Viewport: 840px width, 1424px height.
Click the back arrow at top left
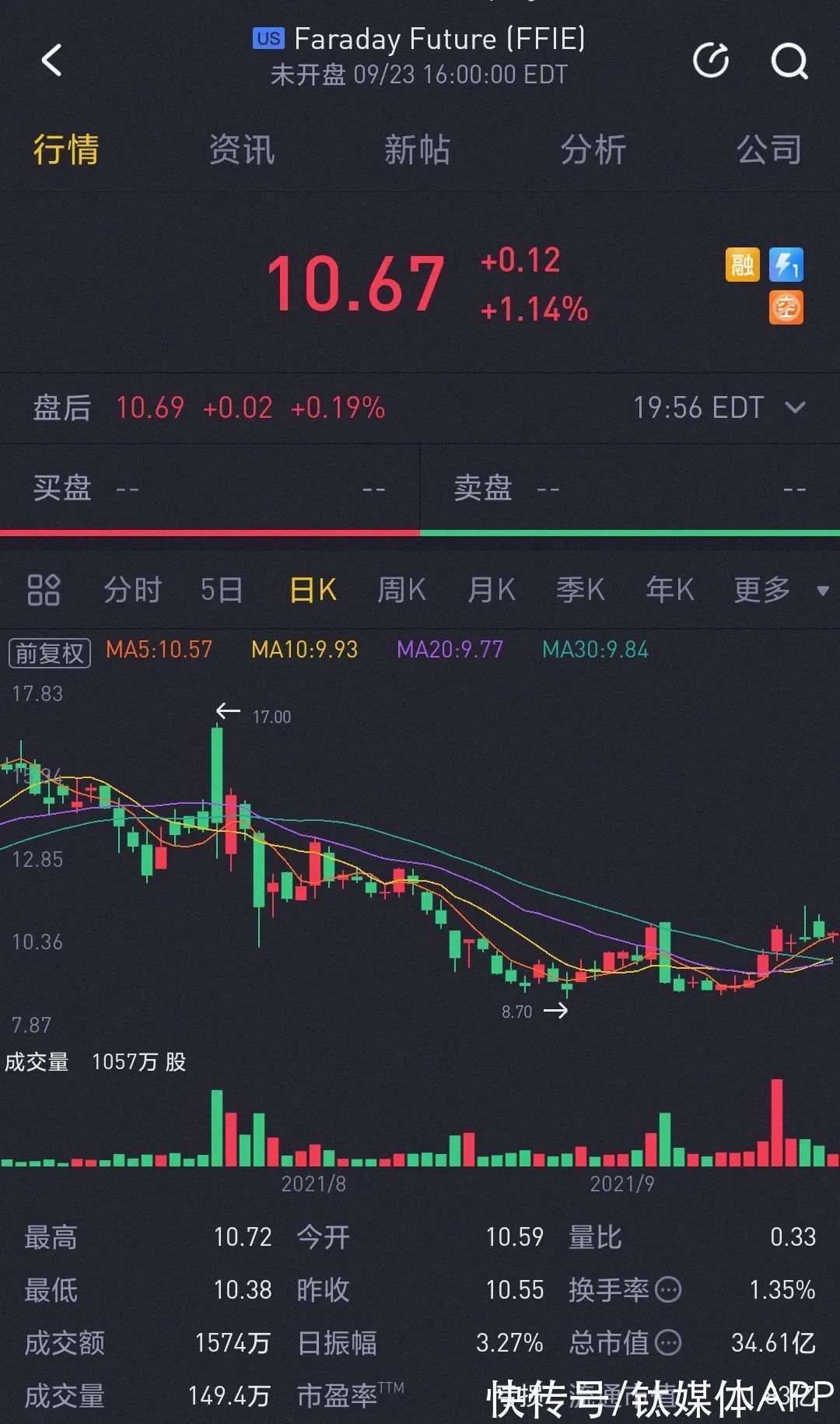click(x=51, y=61)
